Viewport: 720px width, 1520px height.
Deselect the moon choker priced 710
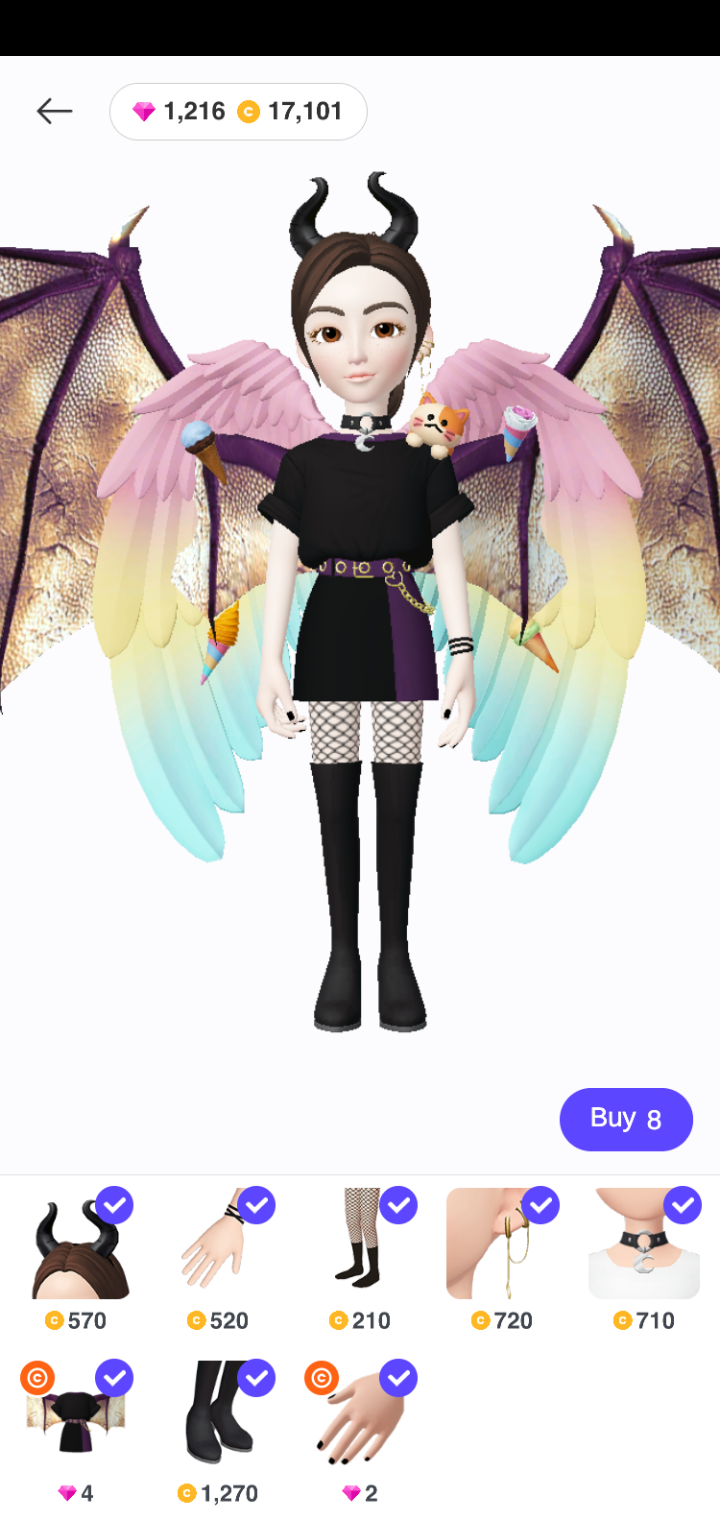(x=682, y=1205)
